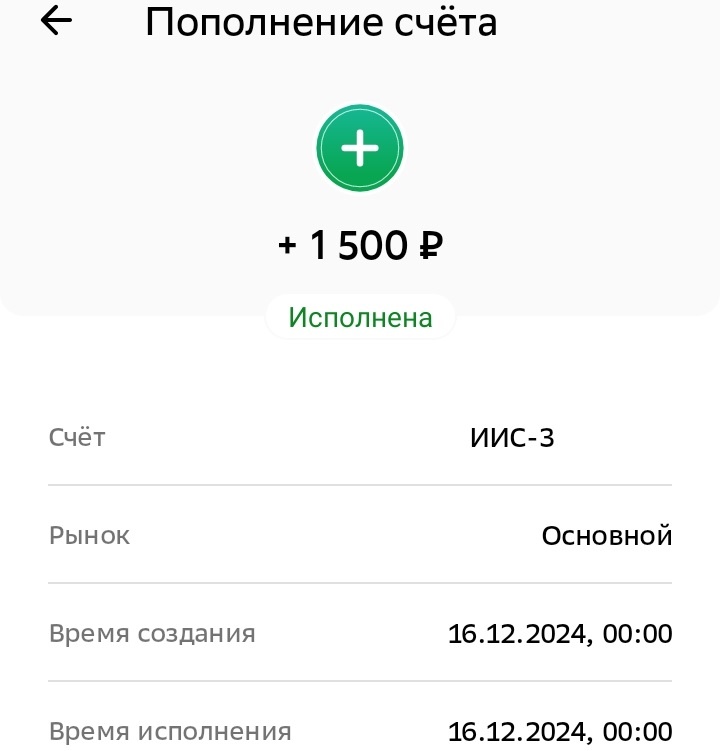Click the "ИИС-3" account value
This screenshot has width=720, height=751.
510,436
